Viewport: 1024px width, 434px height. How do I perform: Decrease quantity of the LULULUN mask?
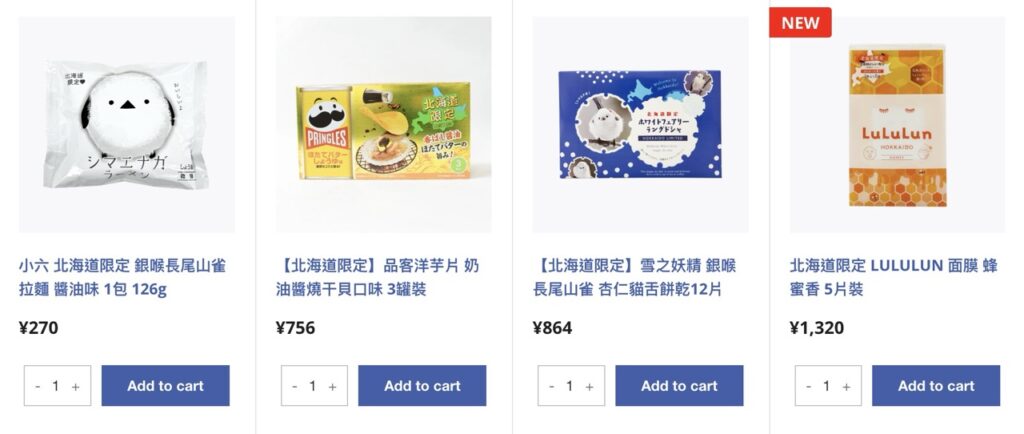pyautogui.click(x=809, y=387)
